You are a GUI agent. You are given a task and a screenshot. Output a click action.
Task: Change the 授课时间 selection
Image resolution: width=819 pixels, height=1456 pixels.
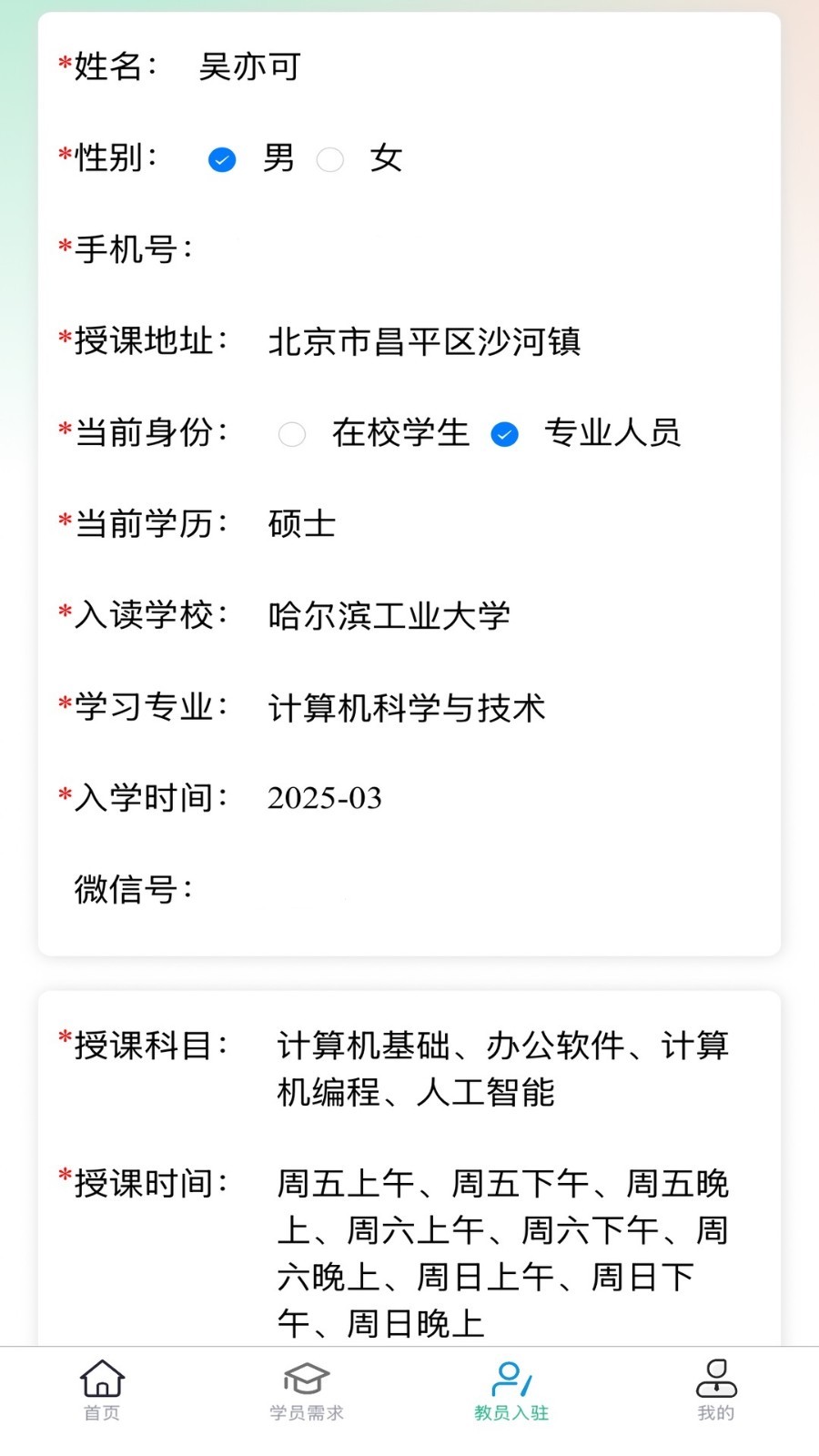tap(503, 1253)
